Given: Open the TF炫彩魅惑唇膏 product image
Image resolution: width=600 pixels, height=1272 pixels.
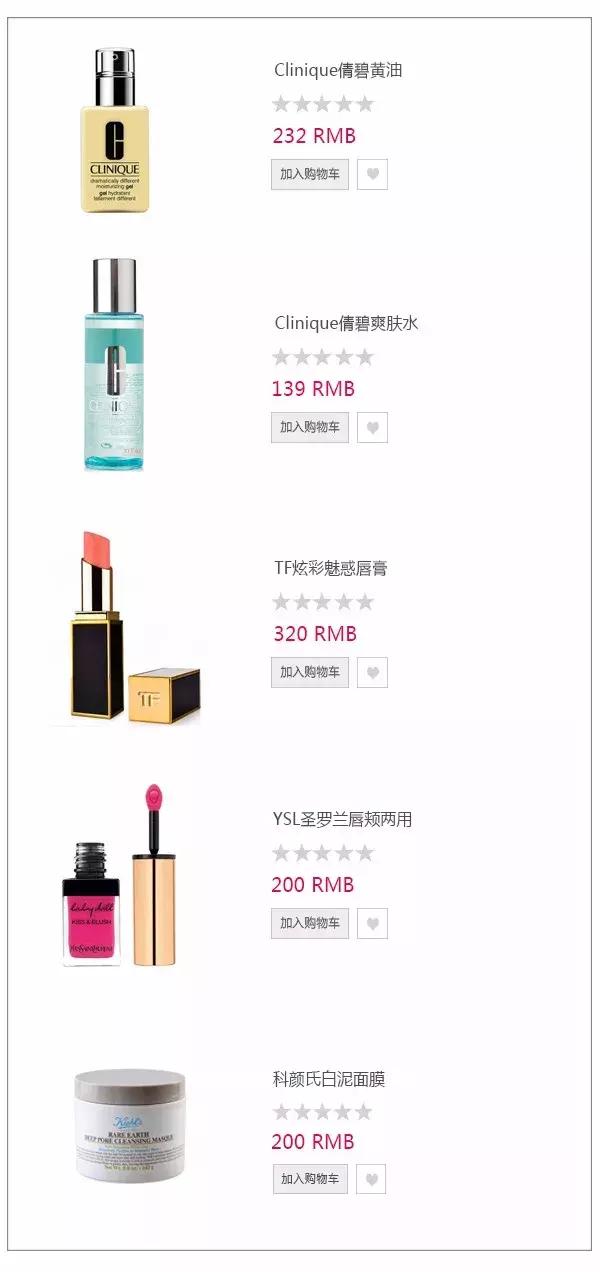Looking at the screenshot, I should click(125, 628).
